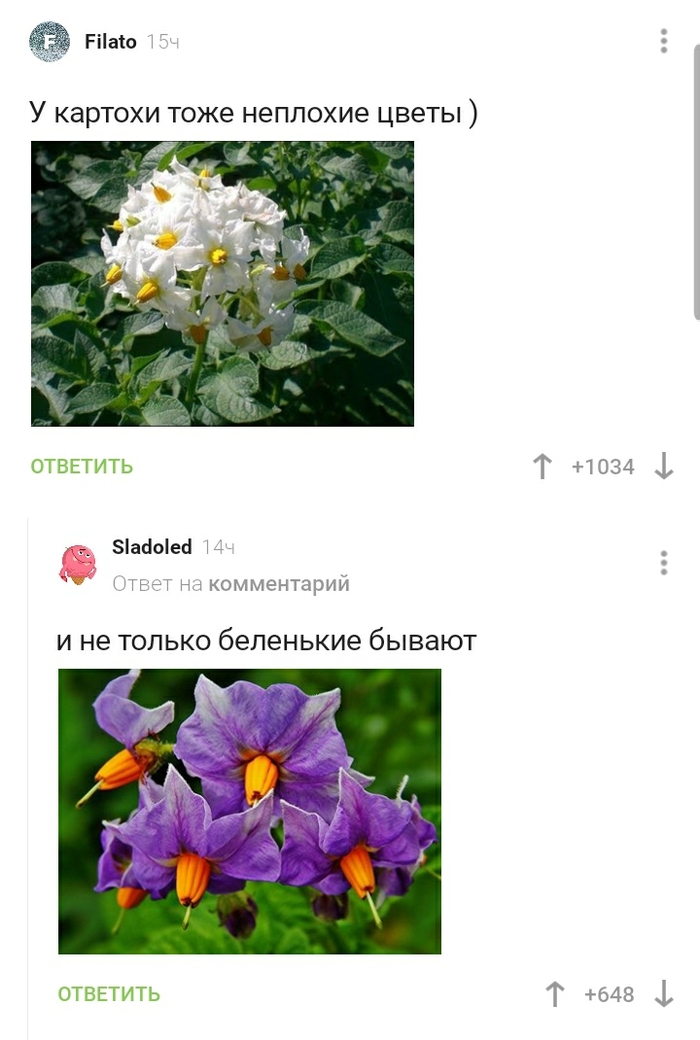The image size is (700, 1040).
Task: Open Filato username link
Action: tap(110, 42)
